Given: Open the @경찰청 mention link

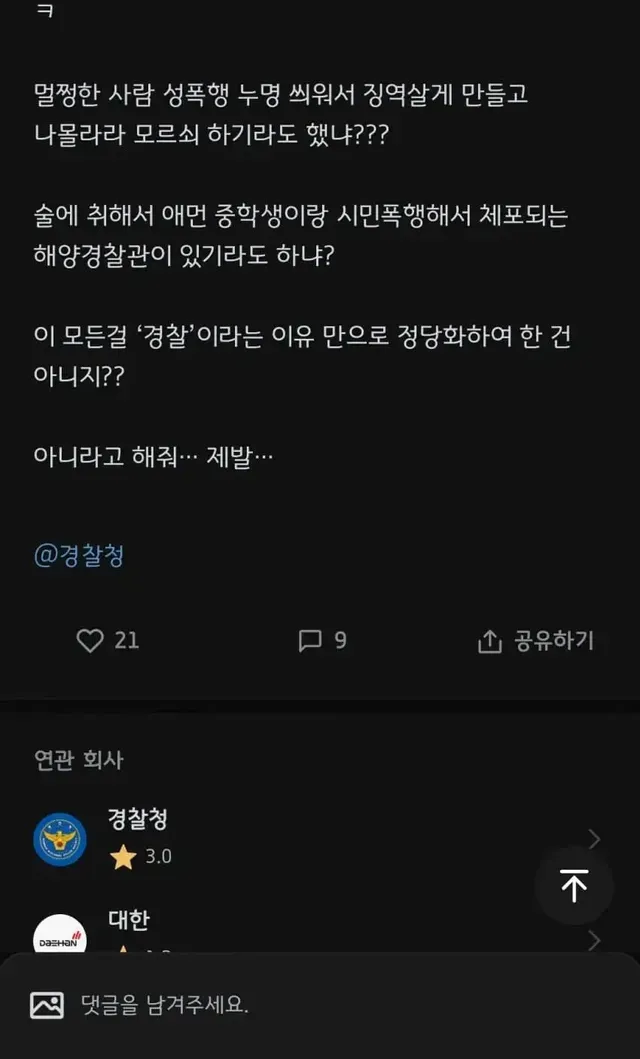Looking at the screenshot, I should (x=79, y=556).
